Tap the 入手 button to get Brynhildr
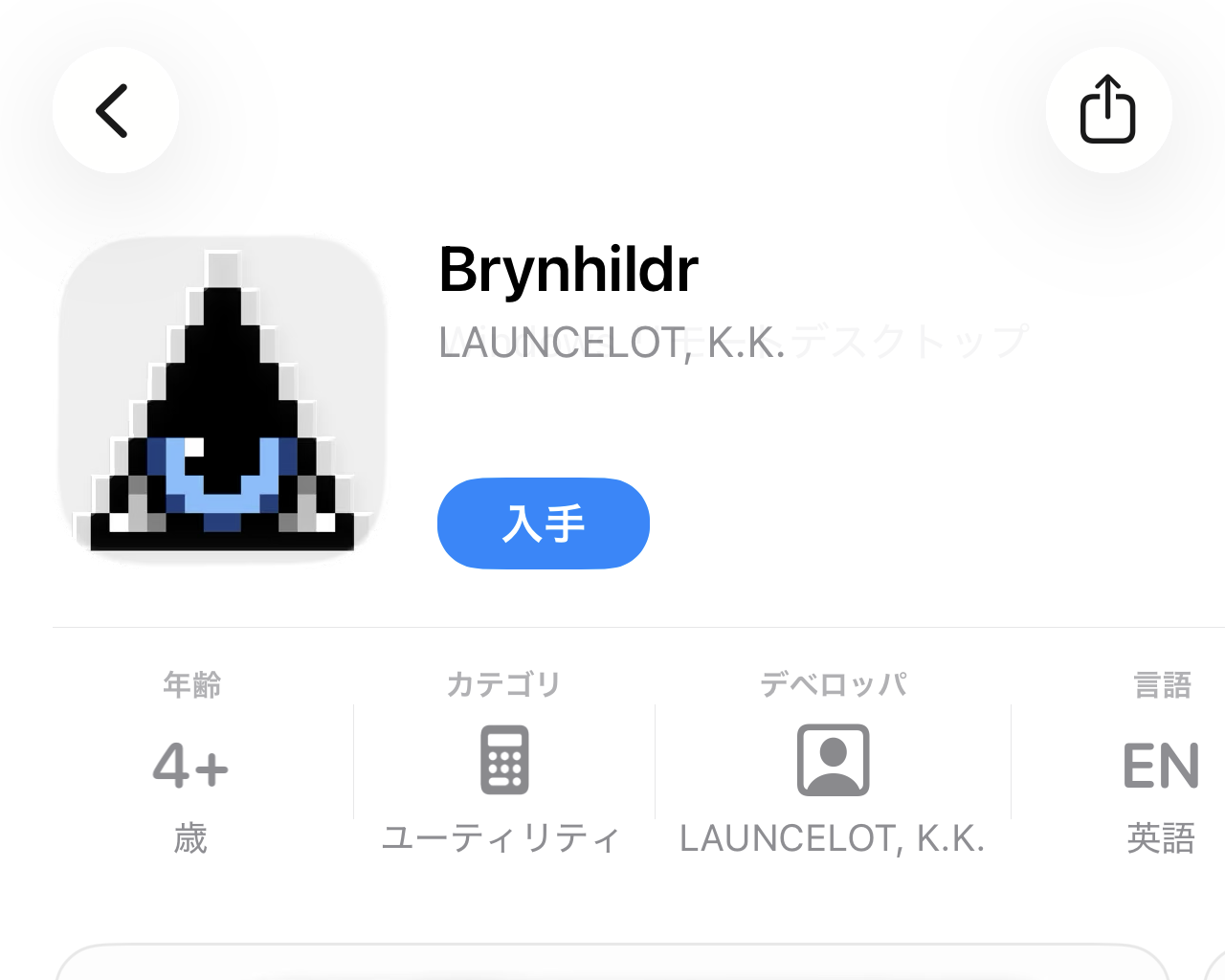The width and height of the screenshot is (1225, 980). click(x=544, y=523)
